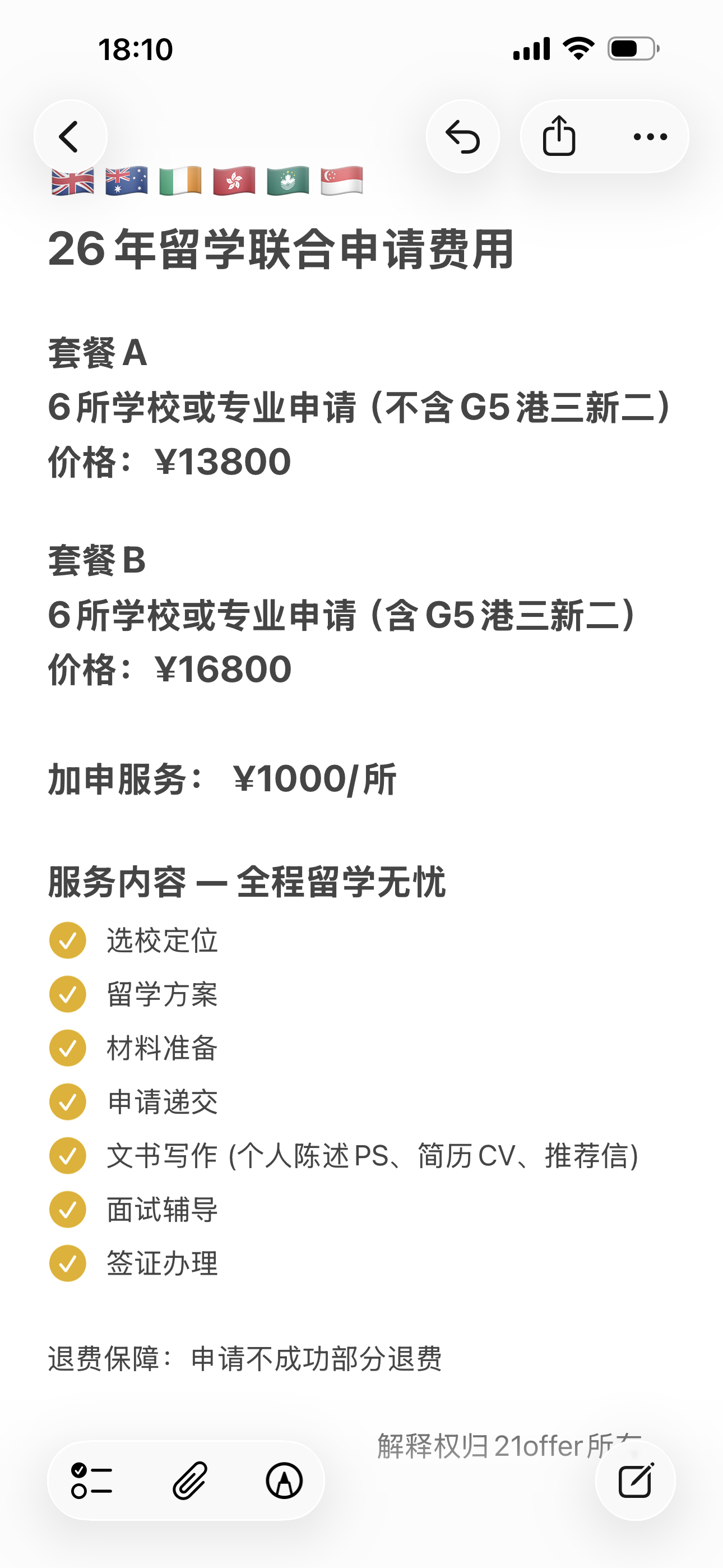Uncheck the 申请递交 checklist item
Screen dimensions: 723x1568
pyautogui.click(x=68, y=1102)
